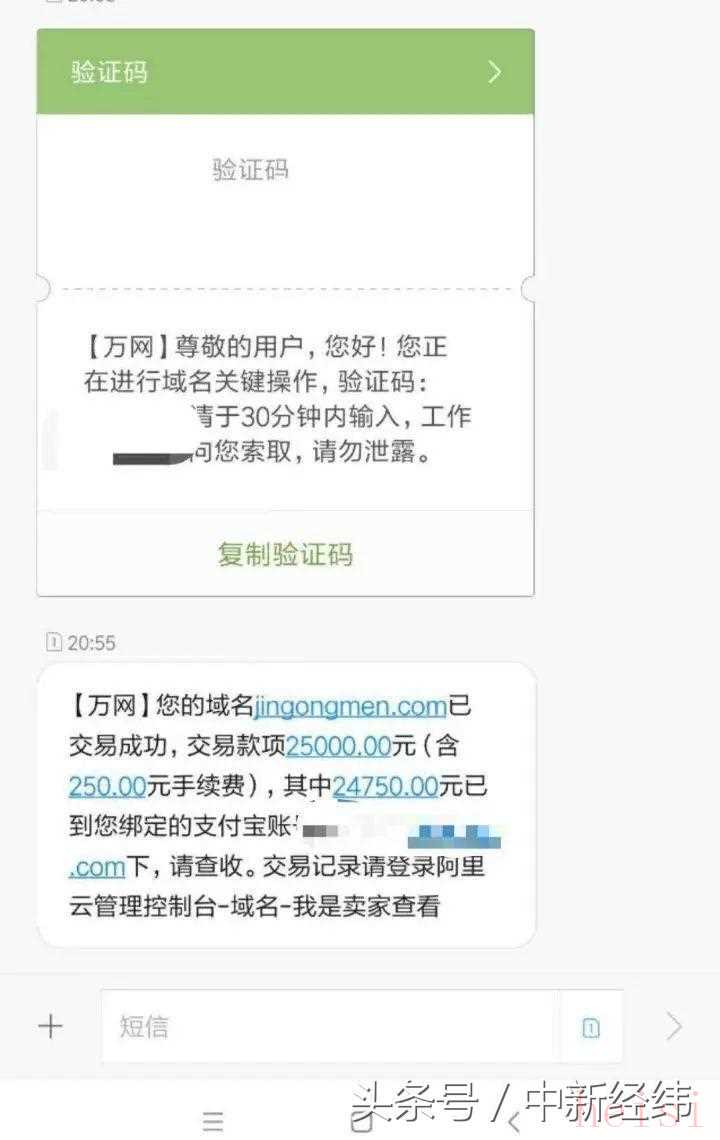Tap the SIM card selector icon

pos(591,1027)
